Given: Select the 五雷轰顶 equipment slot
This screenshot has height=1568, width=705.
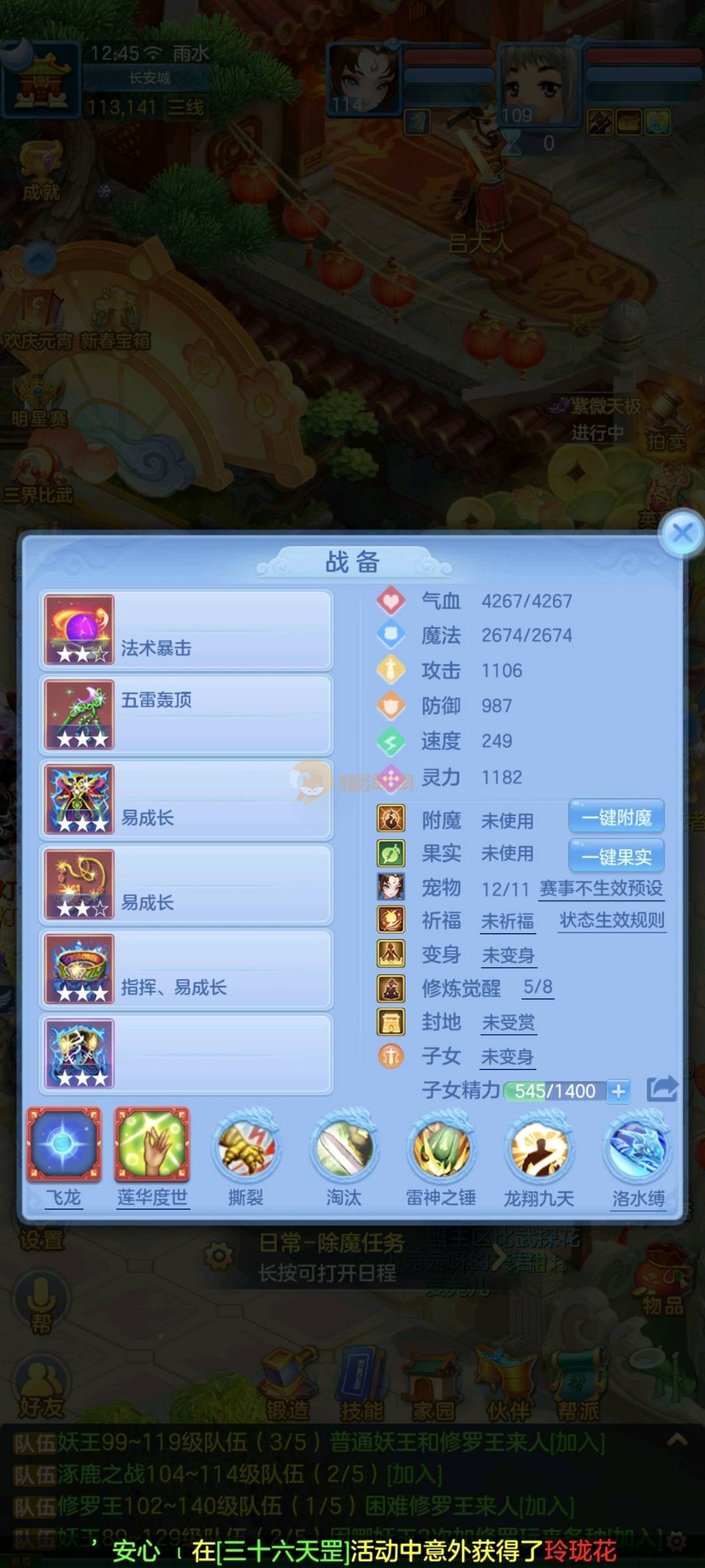Looking at the screenshot, I should point(186,715).
